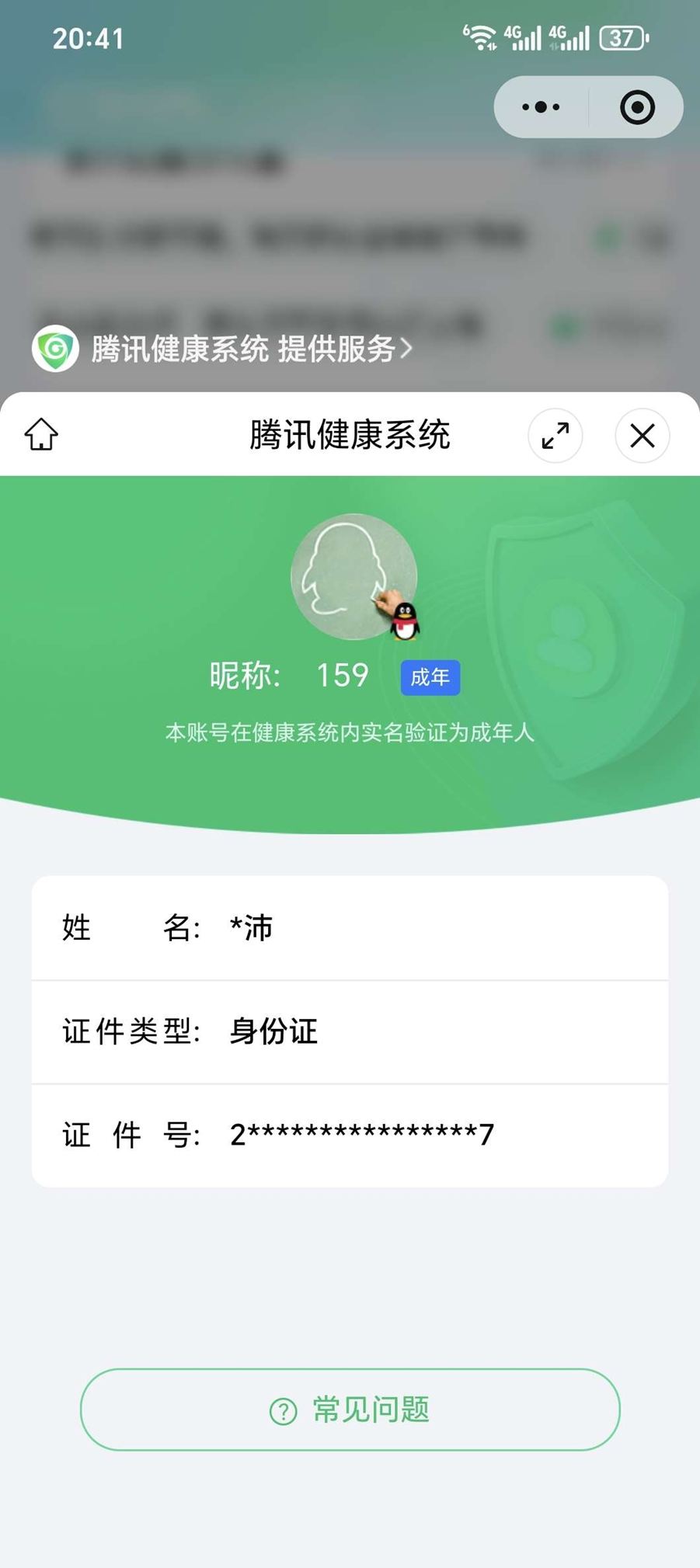Screen dimensions: 700x1568
Task: Close the mini program via the circle icon
Action: click(637, 107)
